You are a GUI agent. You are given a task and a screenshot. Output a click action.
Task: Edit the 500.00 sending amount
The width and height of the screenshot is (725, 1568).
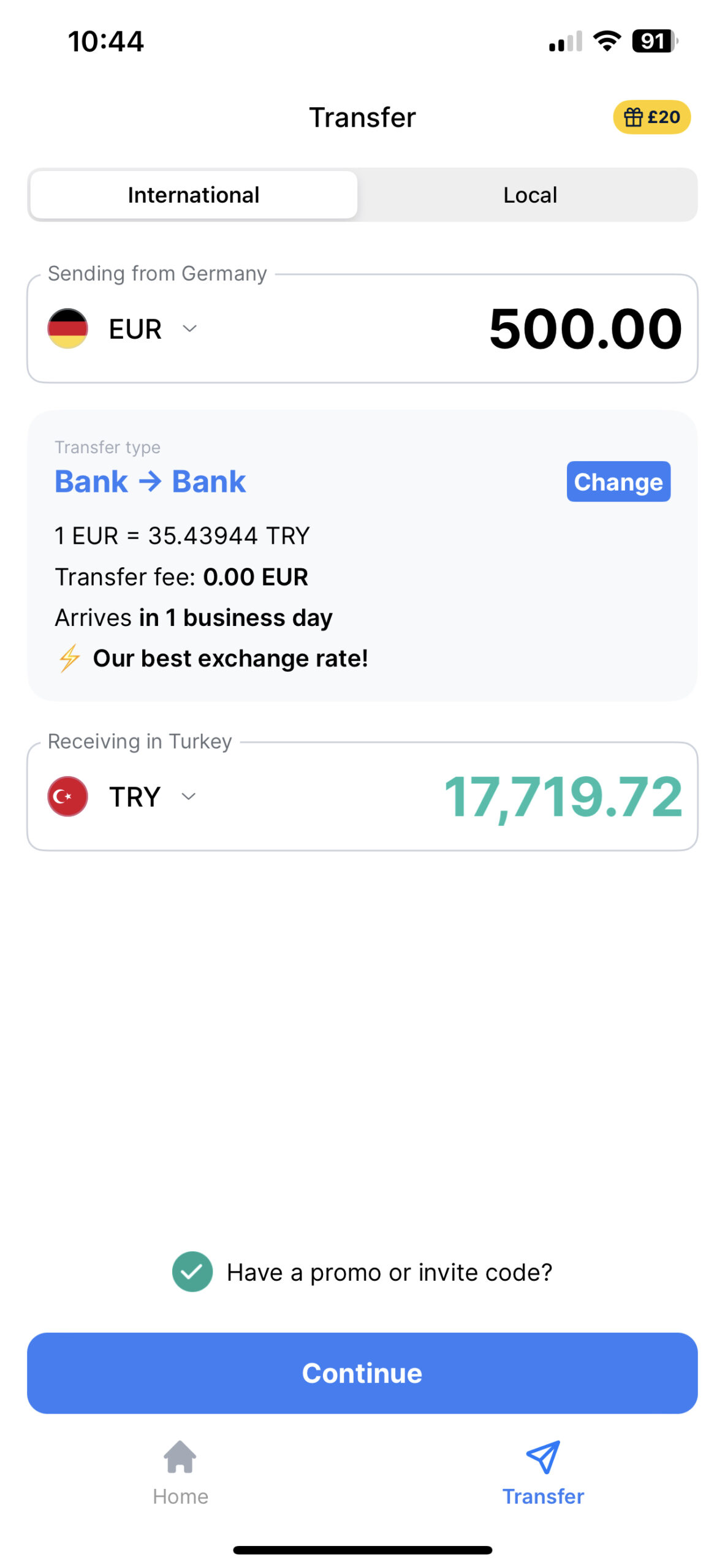[x=584, y=329]
